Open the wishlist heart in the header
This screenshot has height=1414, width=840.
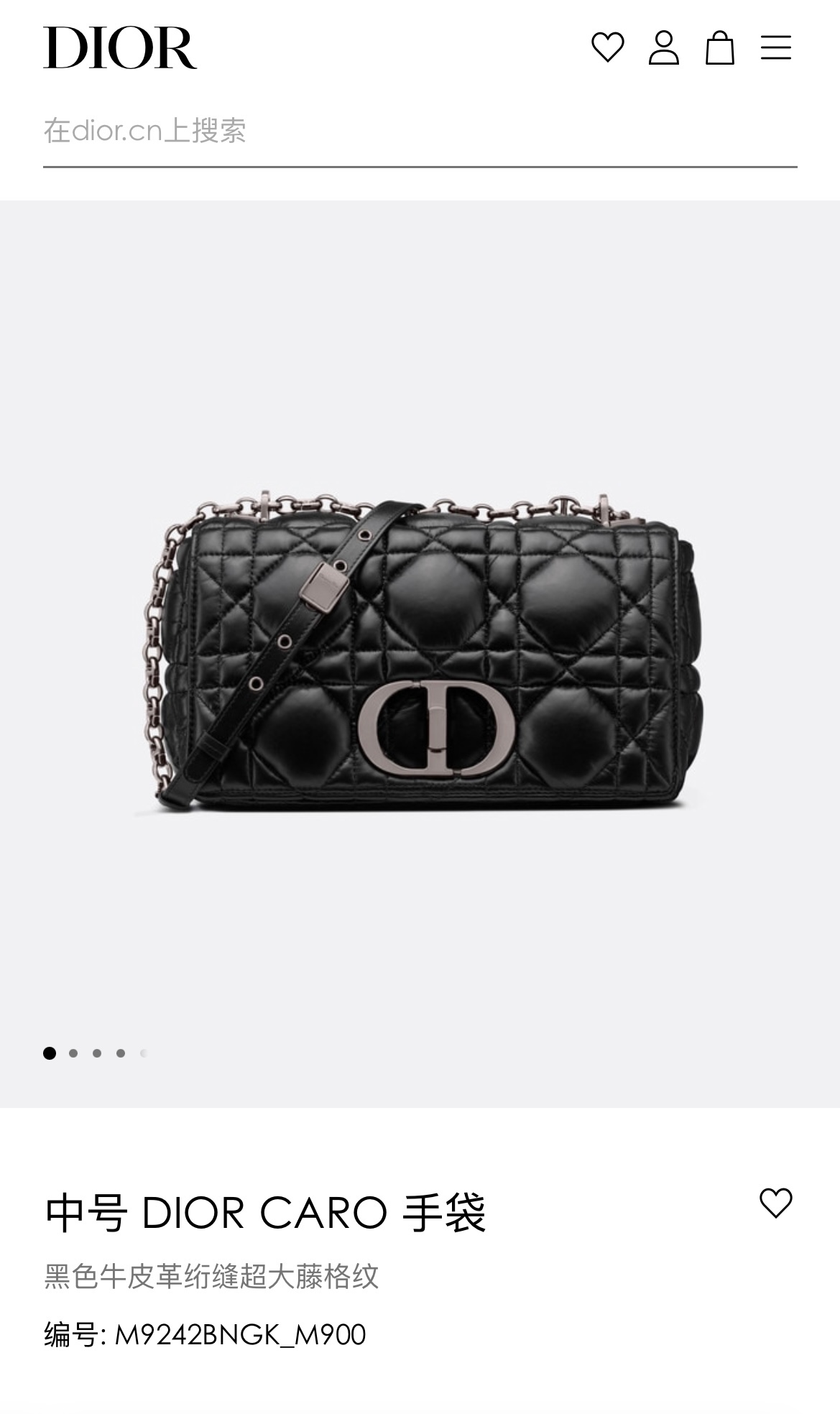(x=607, y=47)
